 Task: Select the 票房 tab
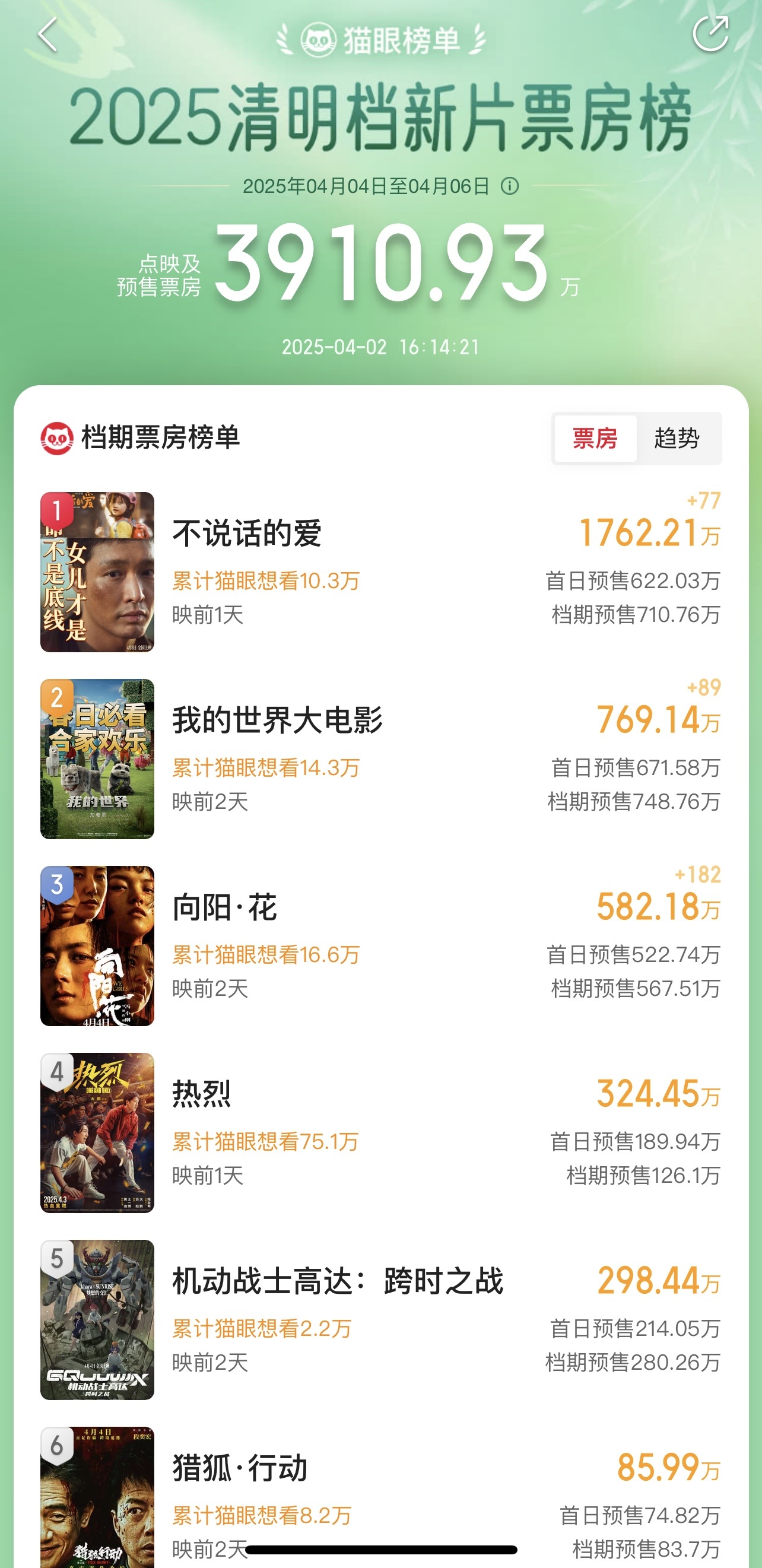tap(595, 438)
